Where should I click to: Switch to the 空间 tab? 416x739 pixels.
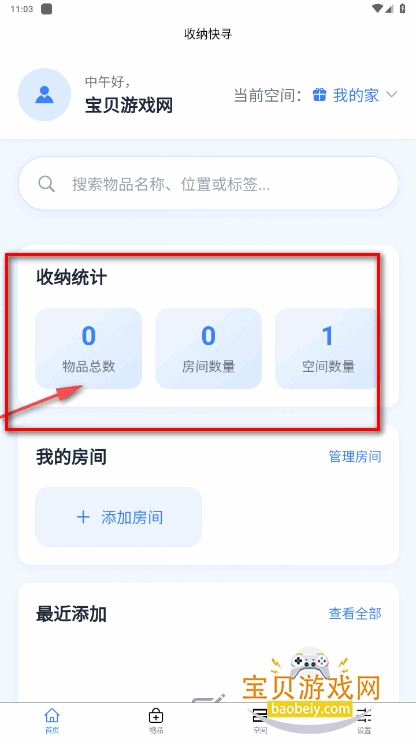[260, 721]
